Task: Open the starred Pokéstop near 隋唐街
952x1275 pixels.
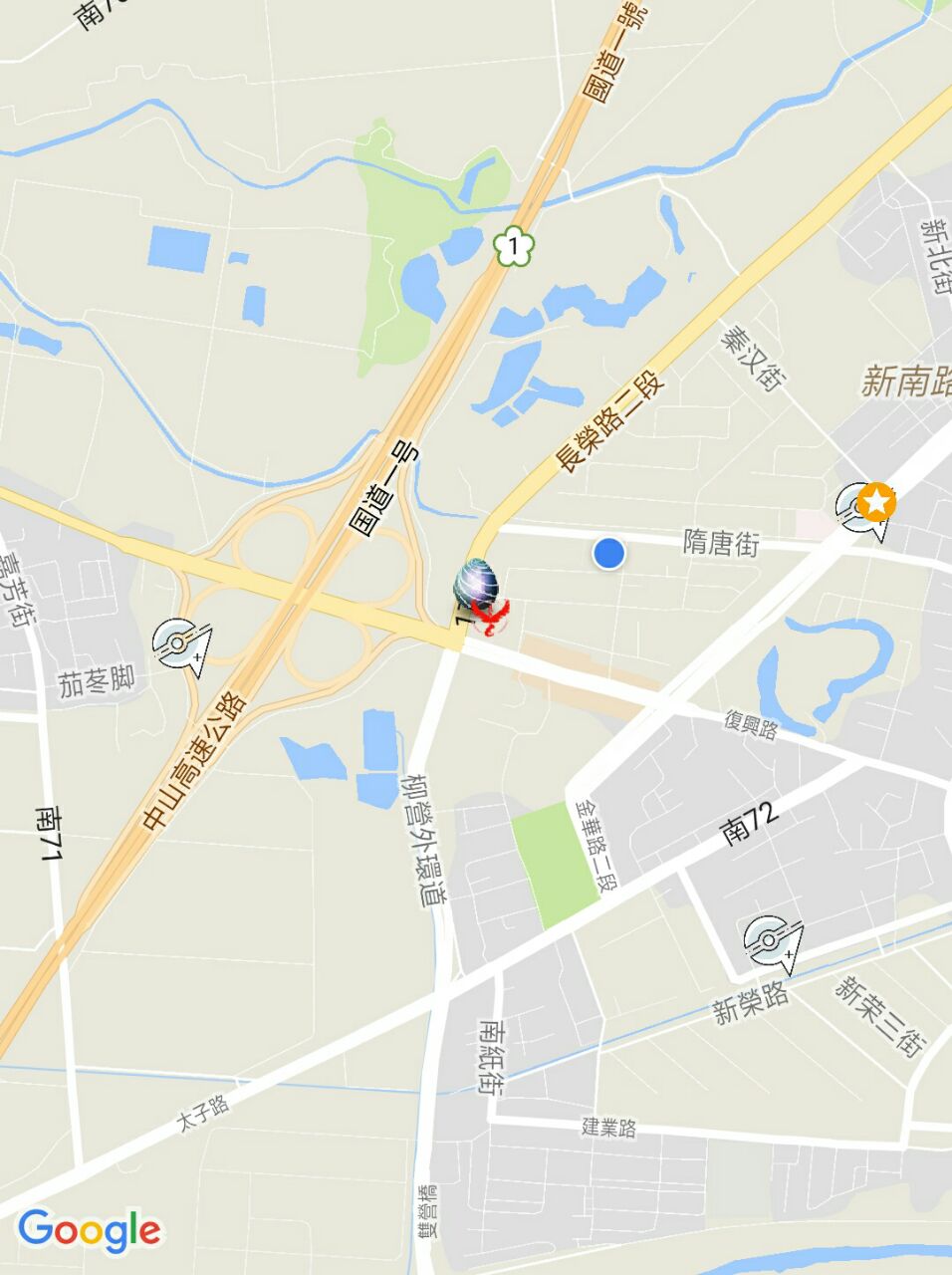Action: pos(864,508)
